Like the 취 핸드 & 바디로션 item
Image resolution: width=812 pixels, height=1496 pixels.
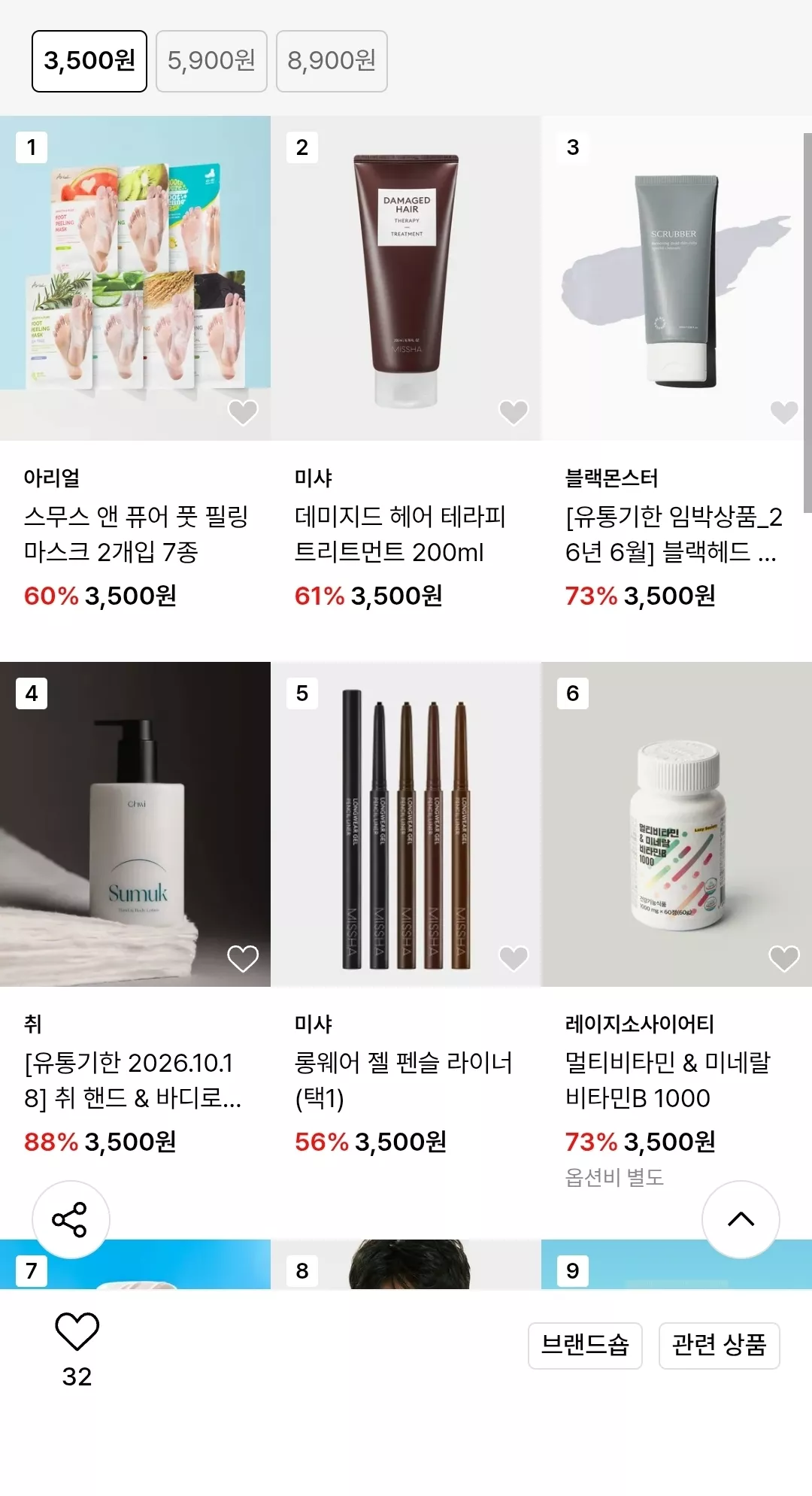pos(243,958)
